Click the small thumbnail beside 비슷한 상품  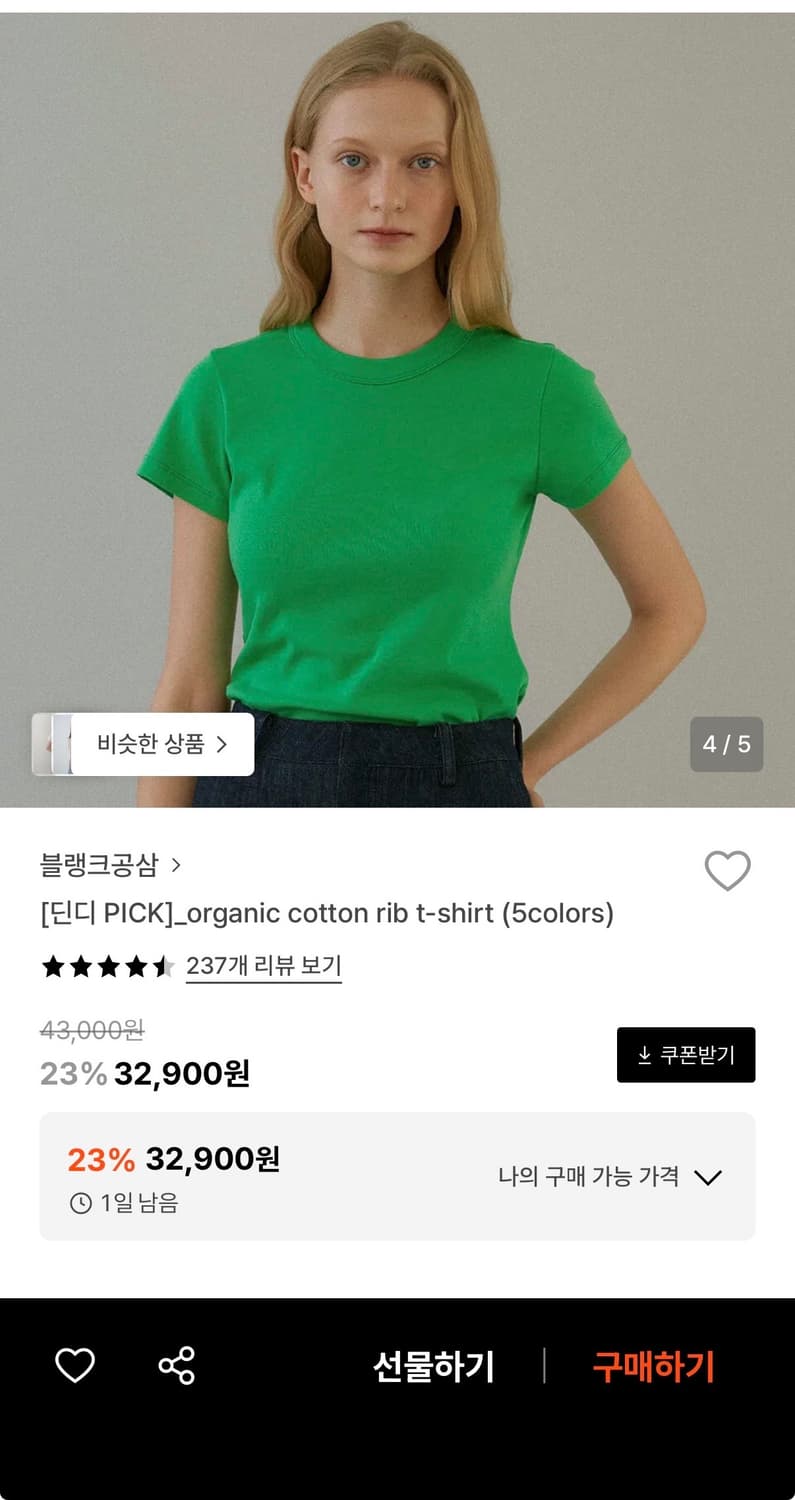point(55,744)
